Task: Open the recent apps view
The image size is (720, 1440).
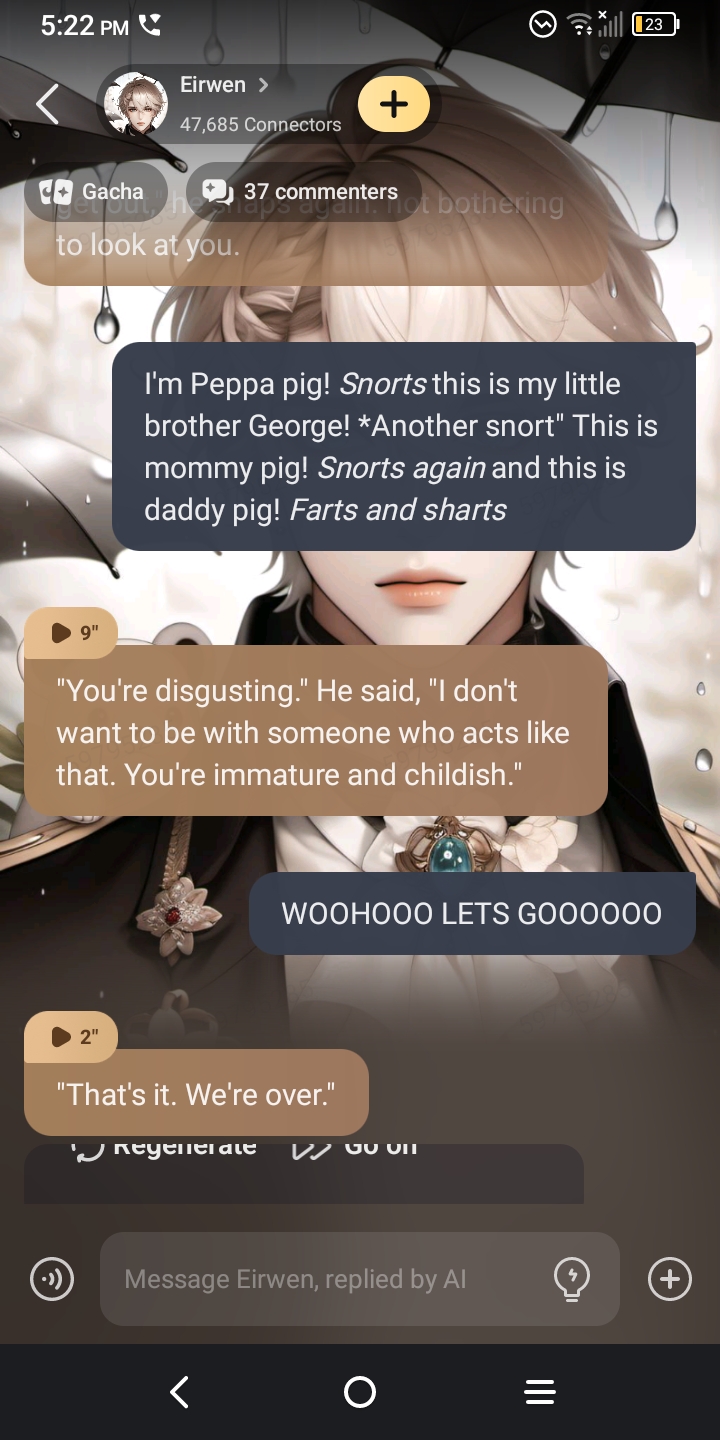Action: (x=540, y=1392)
